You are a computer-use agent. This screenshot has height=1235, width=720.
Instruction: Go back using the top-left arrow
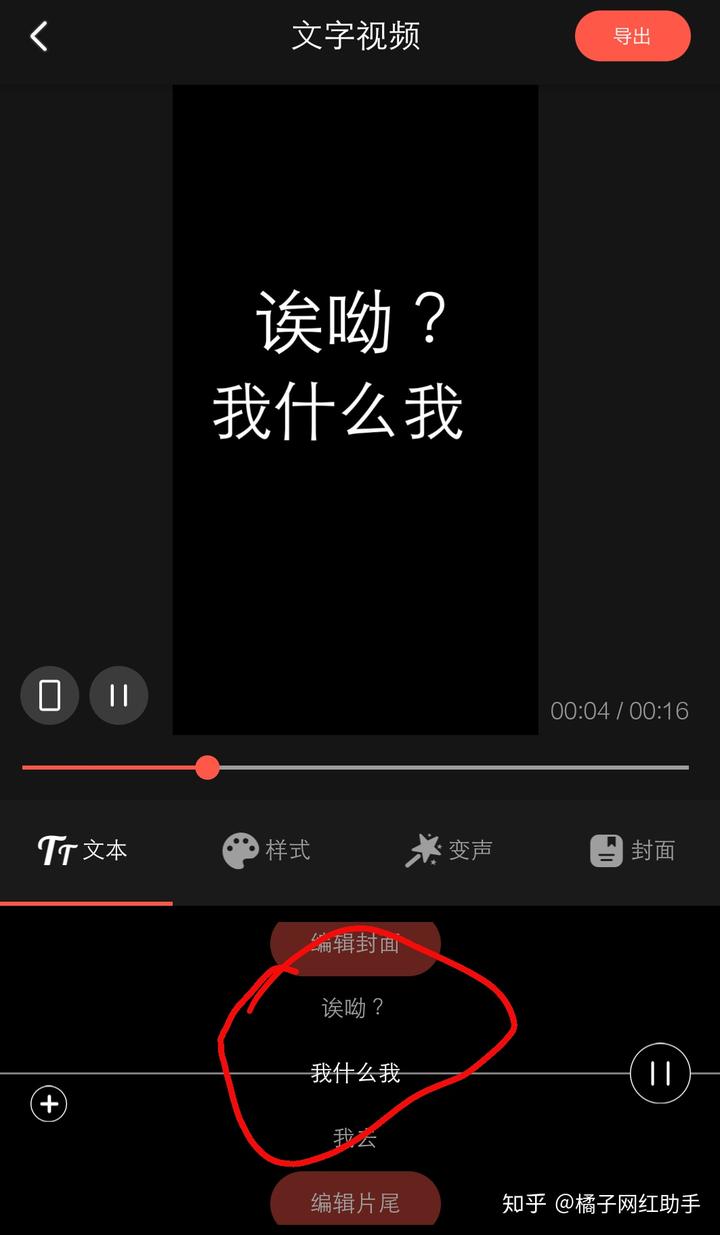point(39,38)
